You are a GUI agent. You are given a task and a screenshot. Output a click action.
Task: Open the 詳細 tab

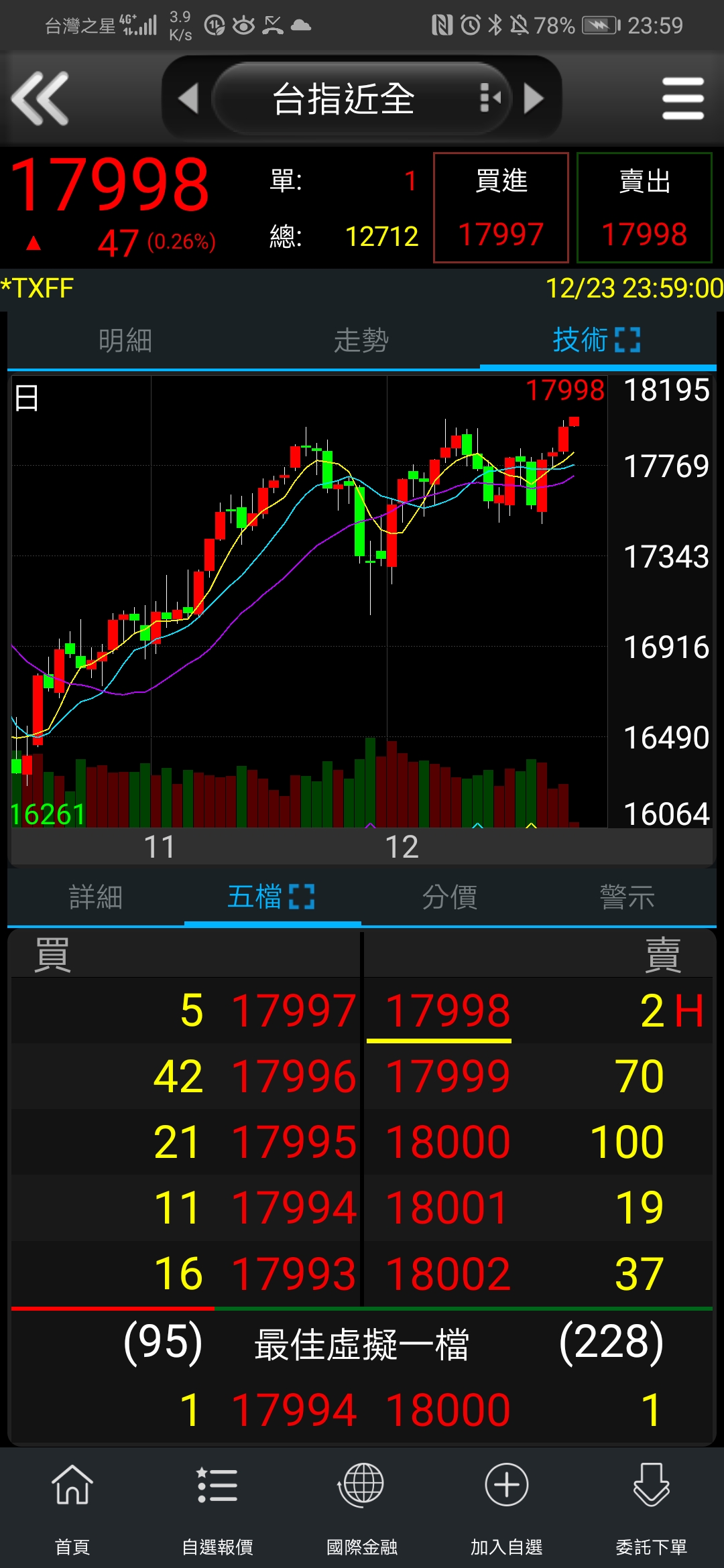click(x=96, y=897)
